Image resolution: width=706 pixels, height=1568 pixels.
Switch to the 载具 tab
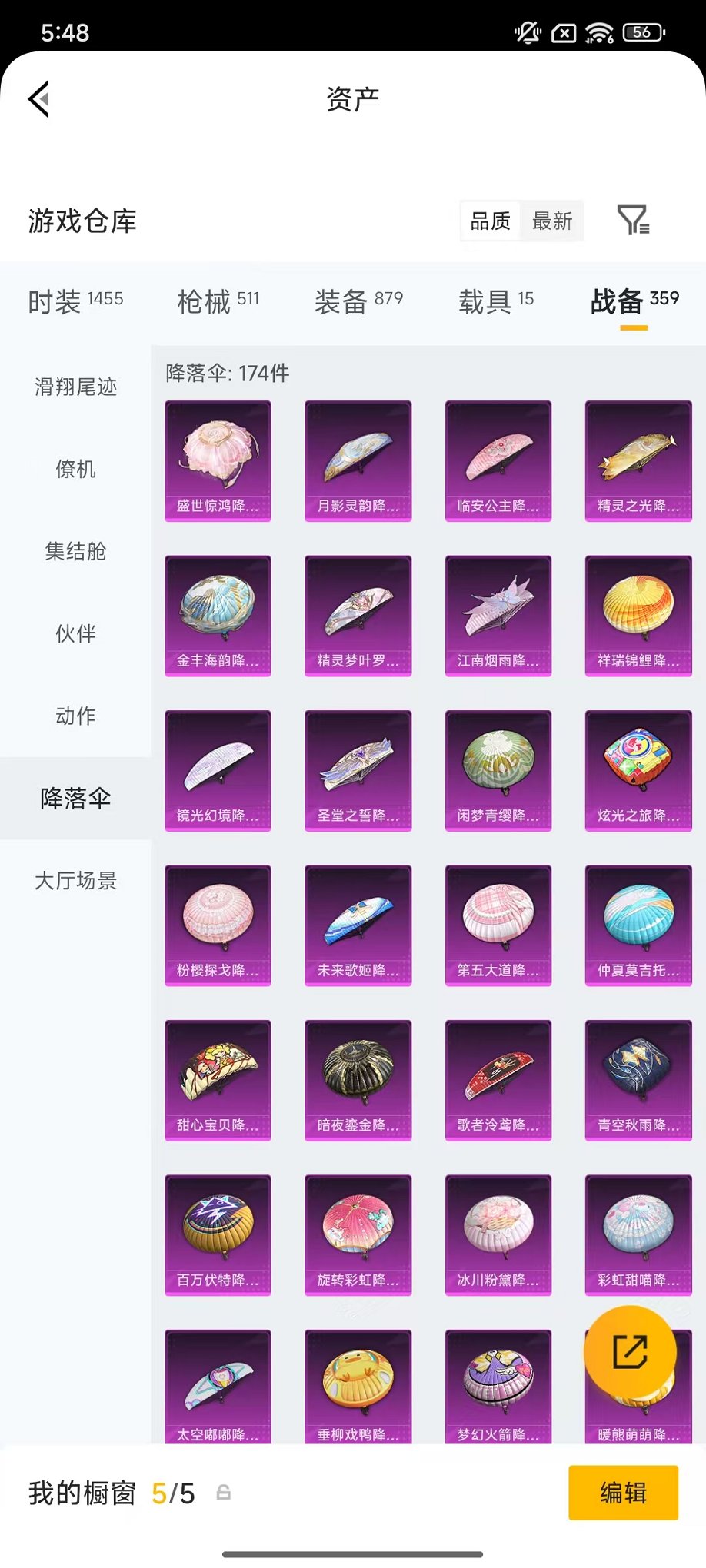(x=496, y=301)
